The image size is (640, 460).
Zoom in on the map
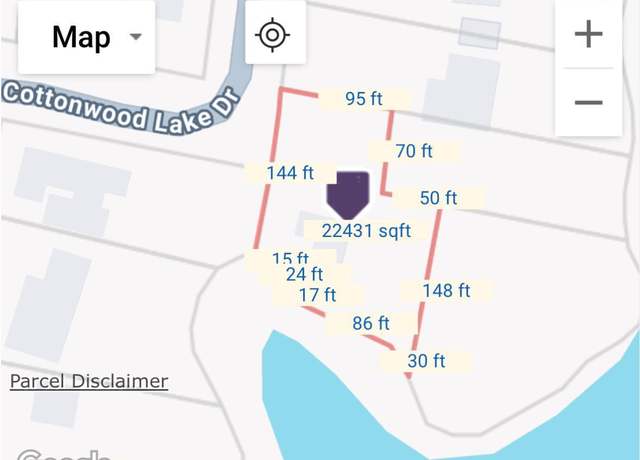[588, 35]
